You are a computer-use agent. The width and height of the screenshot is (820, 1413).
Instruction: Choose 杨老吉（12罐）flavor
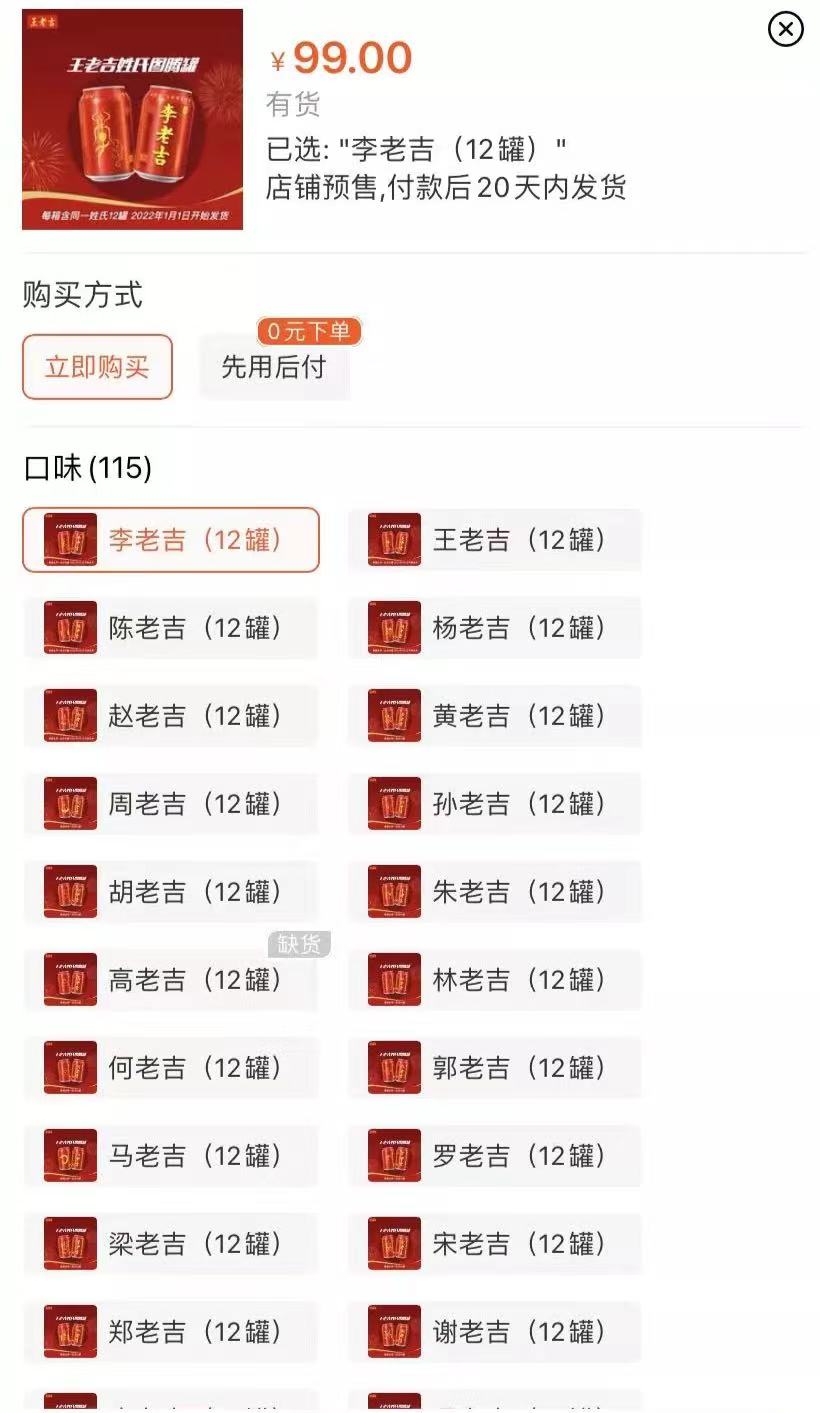pyautogui.click(x=494, y=628)
